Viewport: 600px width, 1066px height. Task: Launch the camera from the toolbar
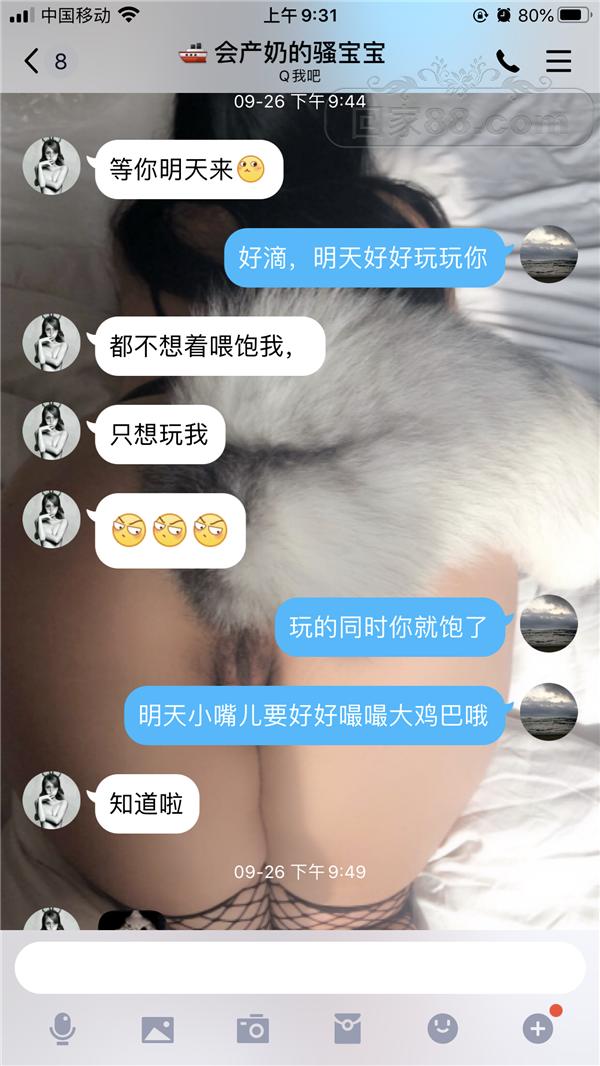click(x=253, y=1028)
